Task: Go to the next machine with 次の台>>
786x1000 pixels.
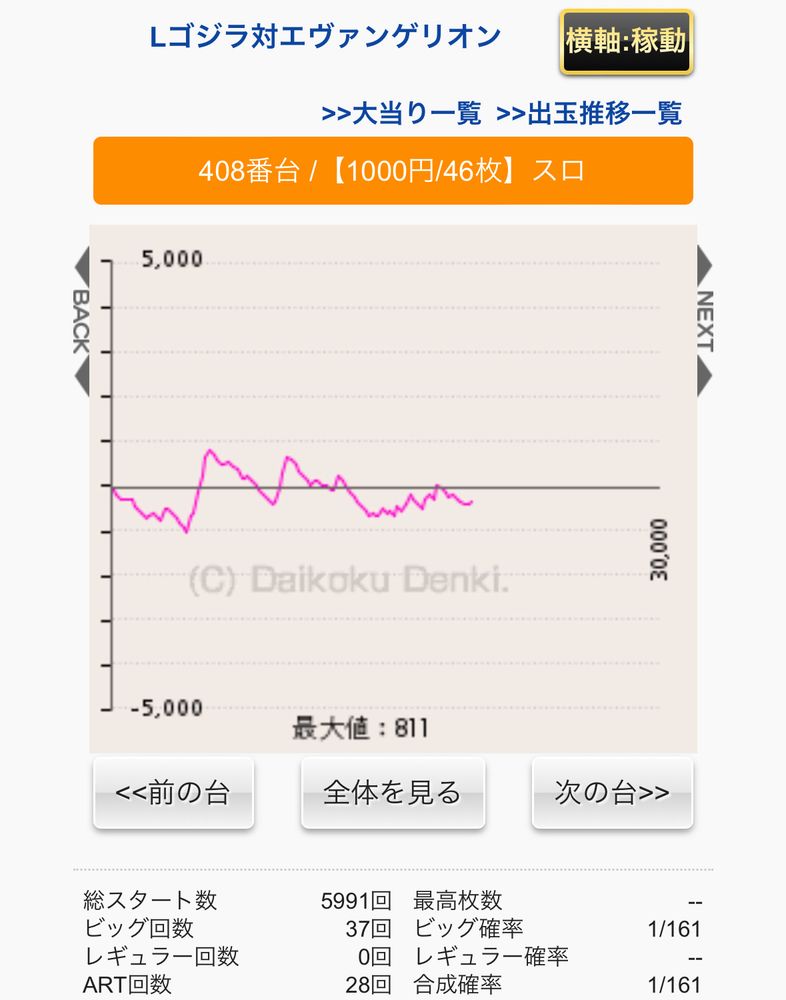Action: click(x=612, y=793)
